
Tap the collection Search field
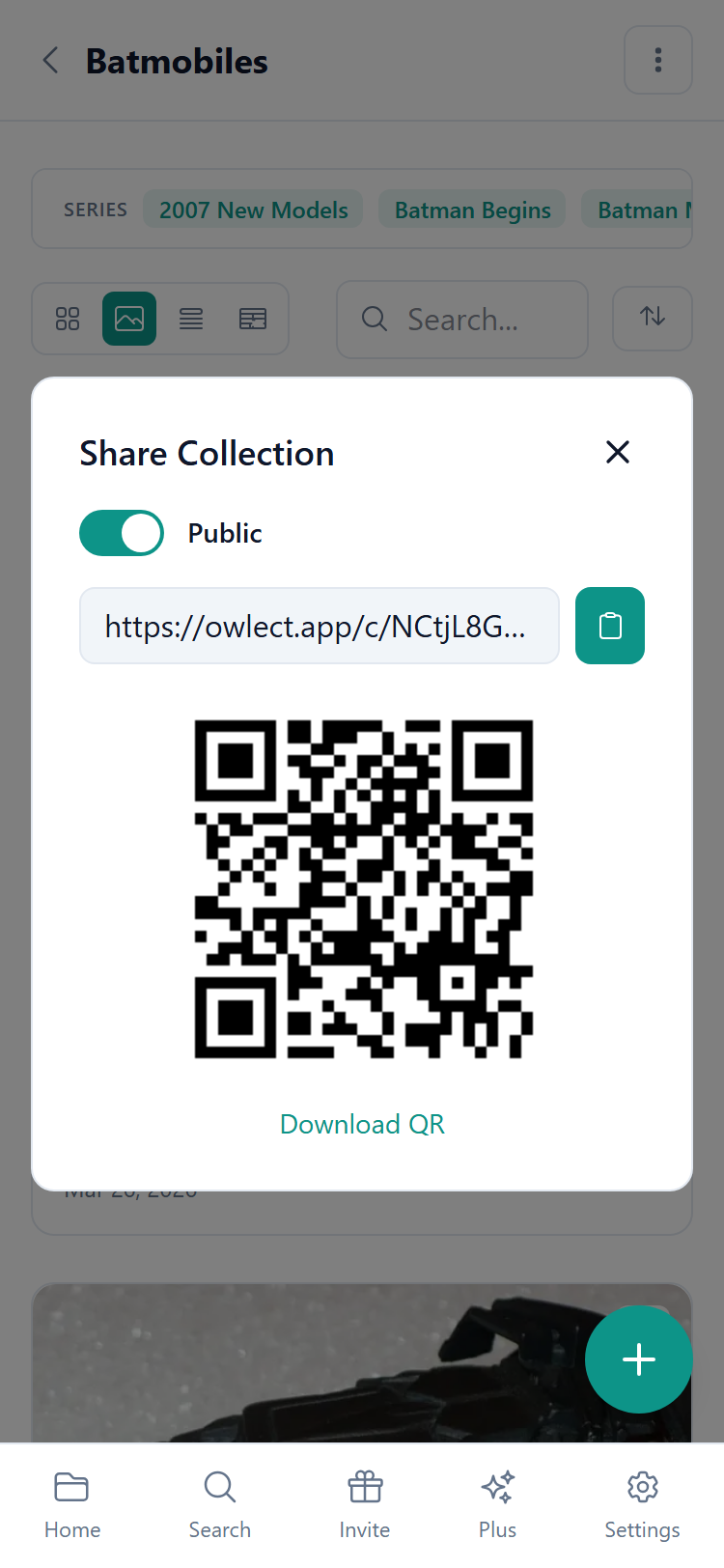click(x=463, y=320)
